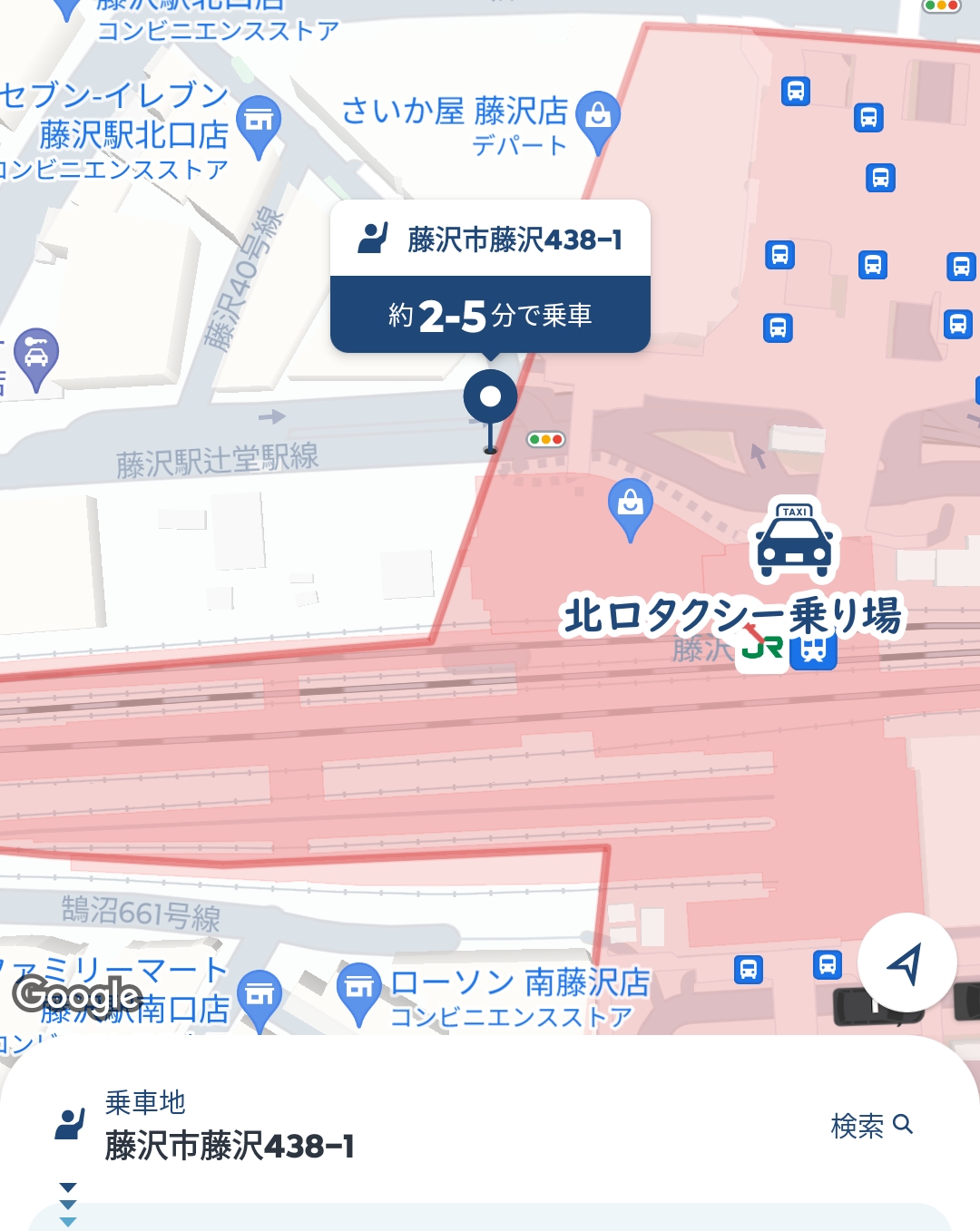Tap 検索 to search pickup location
The image size is (980, 1231).
(x=870, y=1126)
